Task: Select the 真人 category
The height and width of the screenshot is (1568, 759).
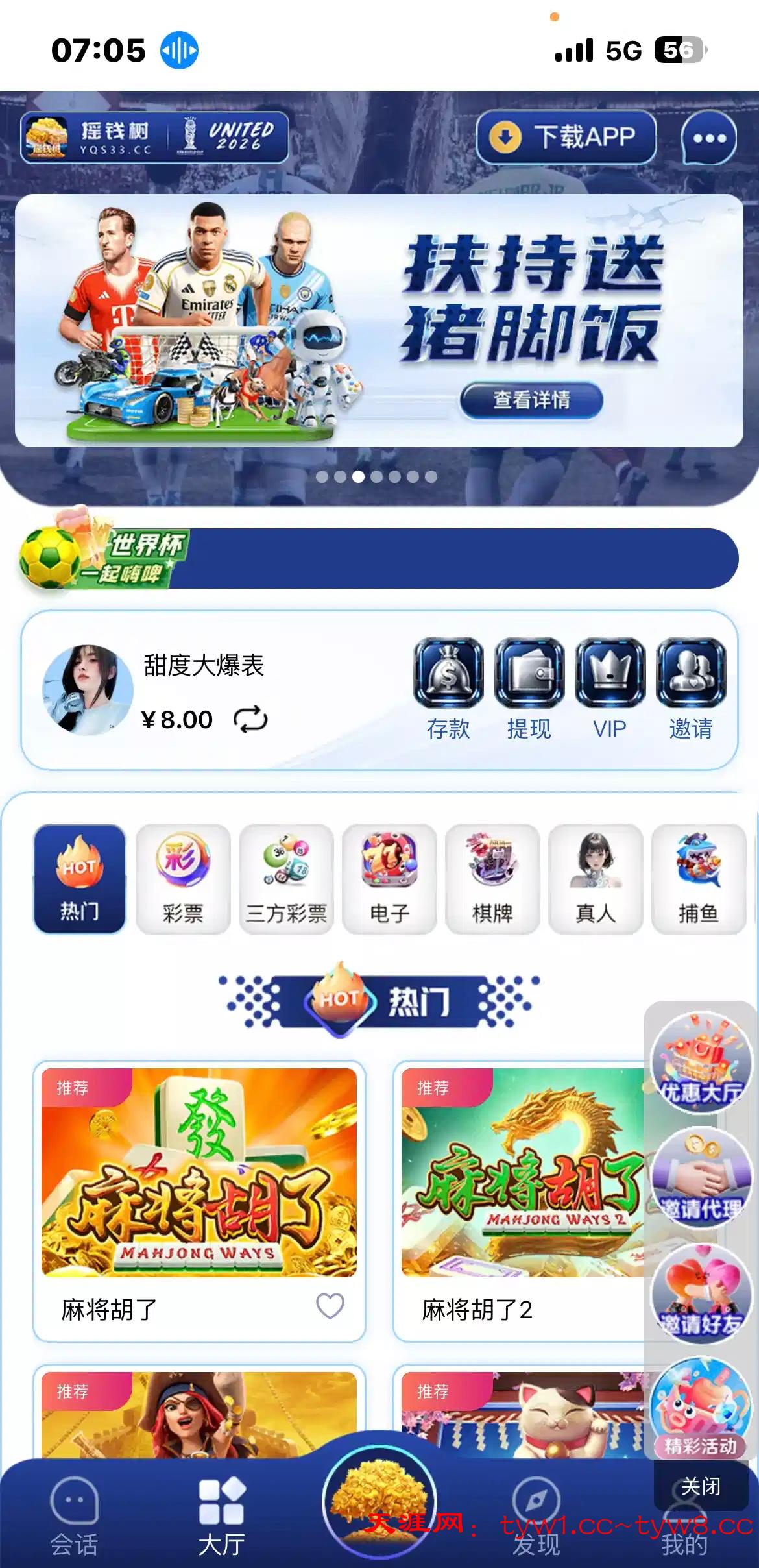Action: tap(596, 879)
